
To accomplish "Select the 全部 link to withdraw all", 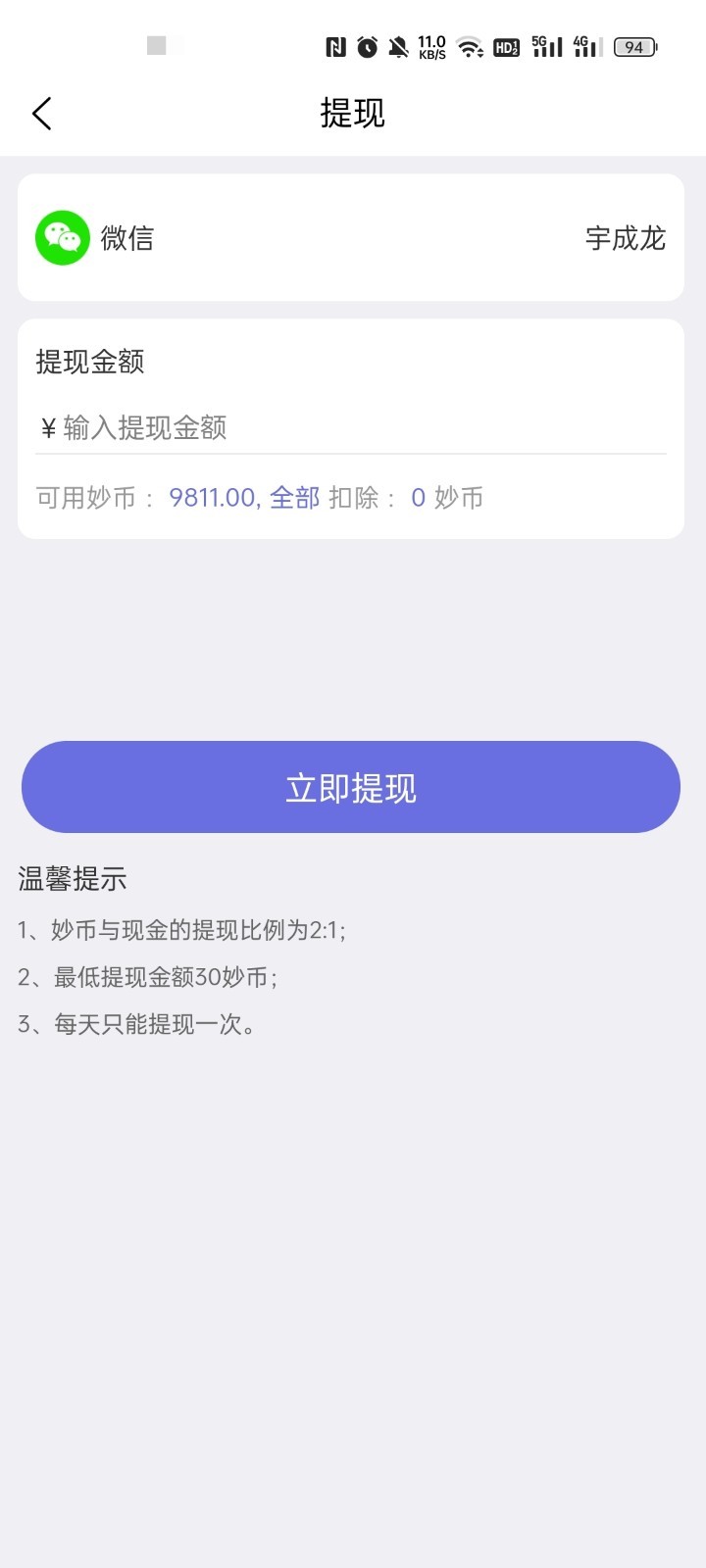I will pyautogui.click(x=294, y=497).
